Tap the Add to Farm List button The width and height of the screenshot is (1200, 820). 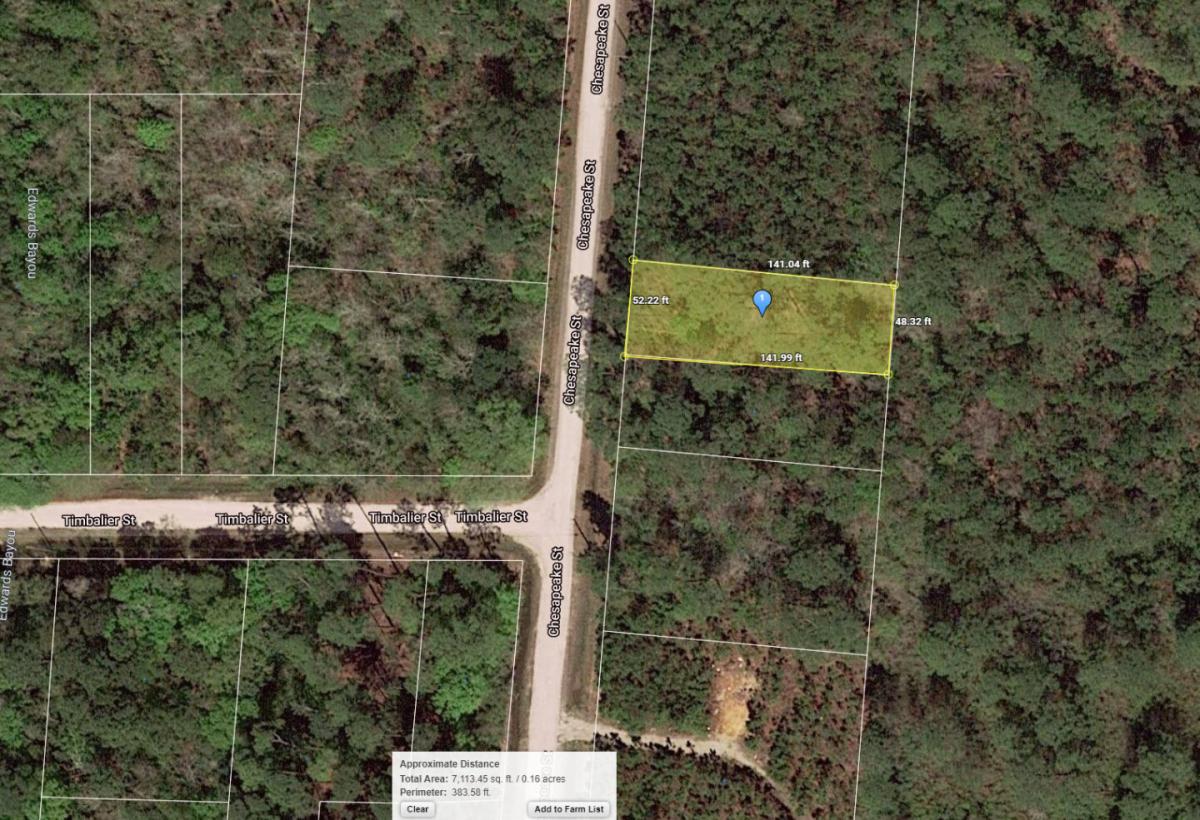pyautogui.click(x=568, y=809)
